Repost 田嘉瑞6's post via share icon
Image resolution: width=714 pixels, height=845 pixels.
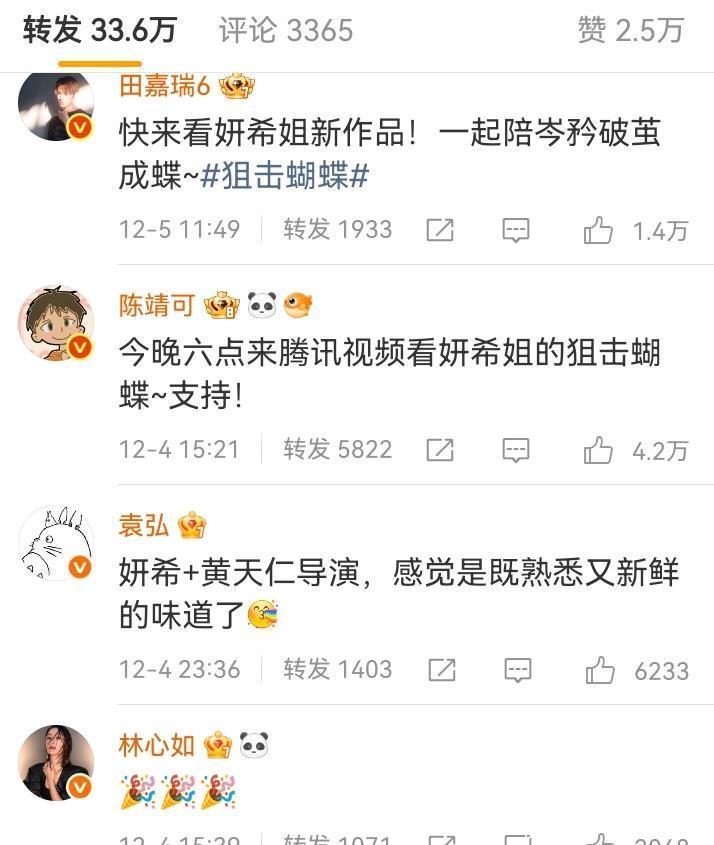pyautogui.click(x=440, y=231)
